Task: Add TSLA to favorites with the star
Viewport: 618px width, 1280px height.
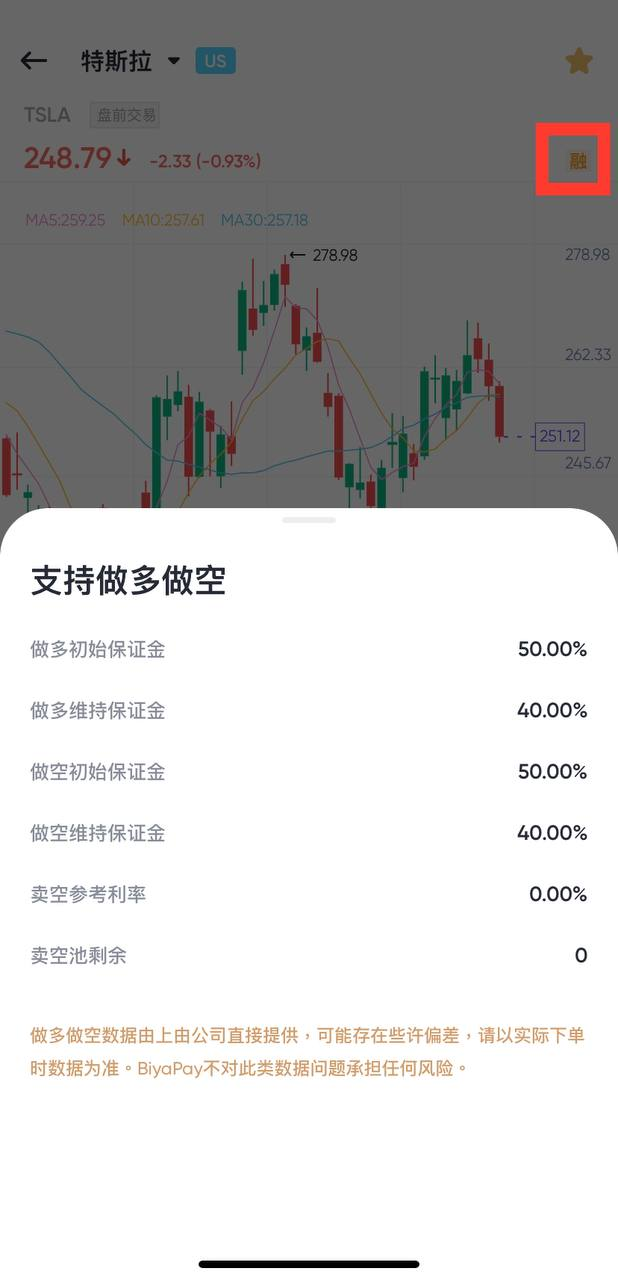Action: (x=579, y=61)
